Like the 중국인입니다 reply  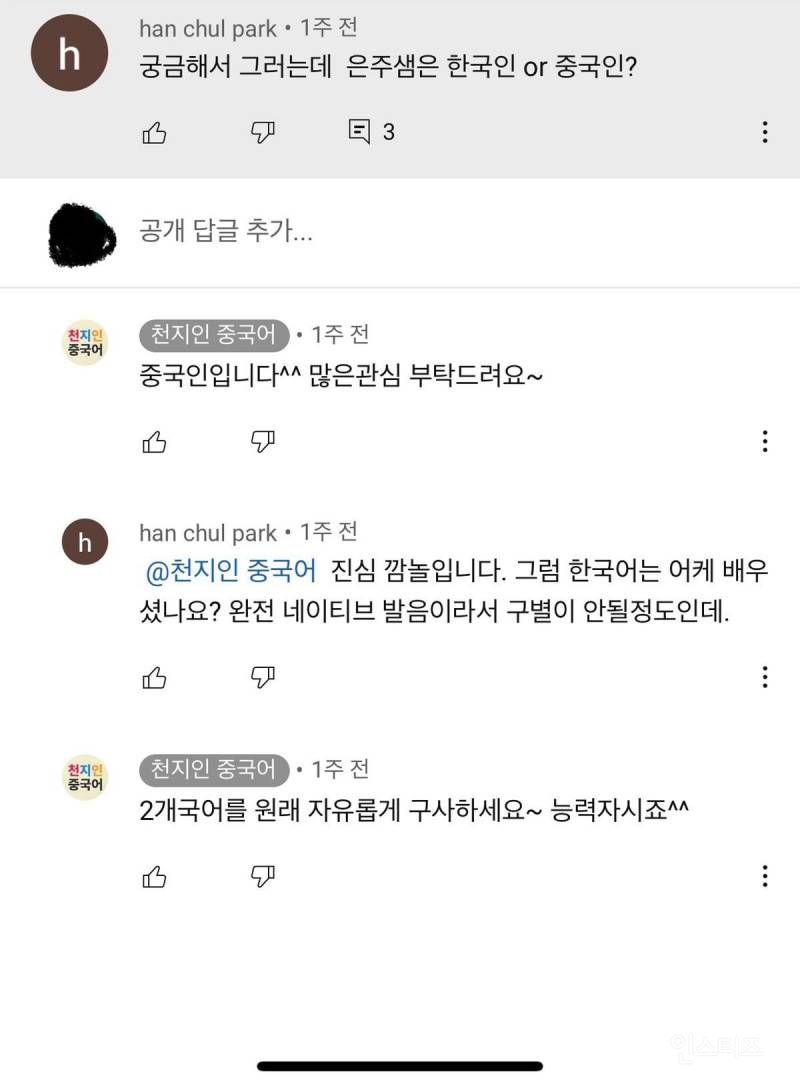tap(154, 441)
